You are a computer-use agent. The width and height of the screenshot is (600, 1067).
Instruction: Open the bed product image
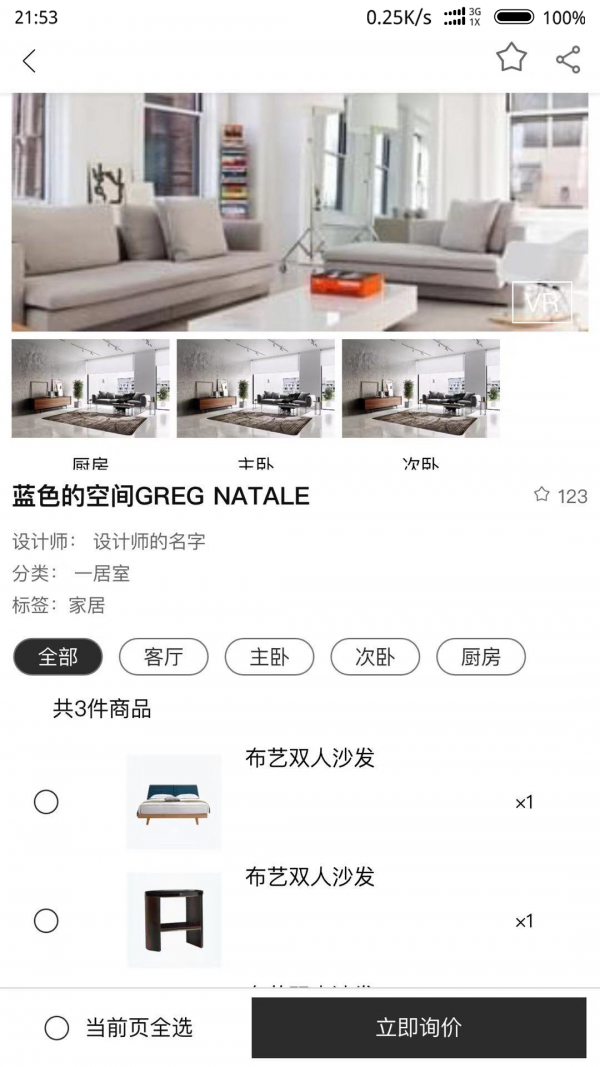tap(174, 802)
